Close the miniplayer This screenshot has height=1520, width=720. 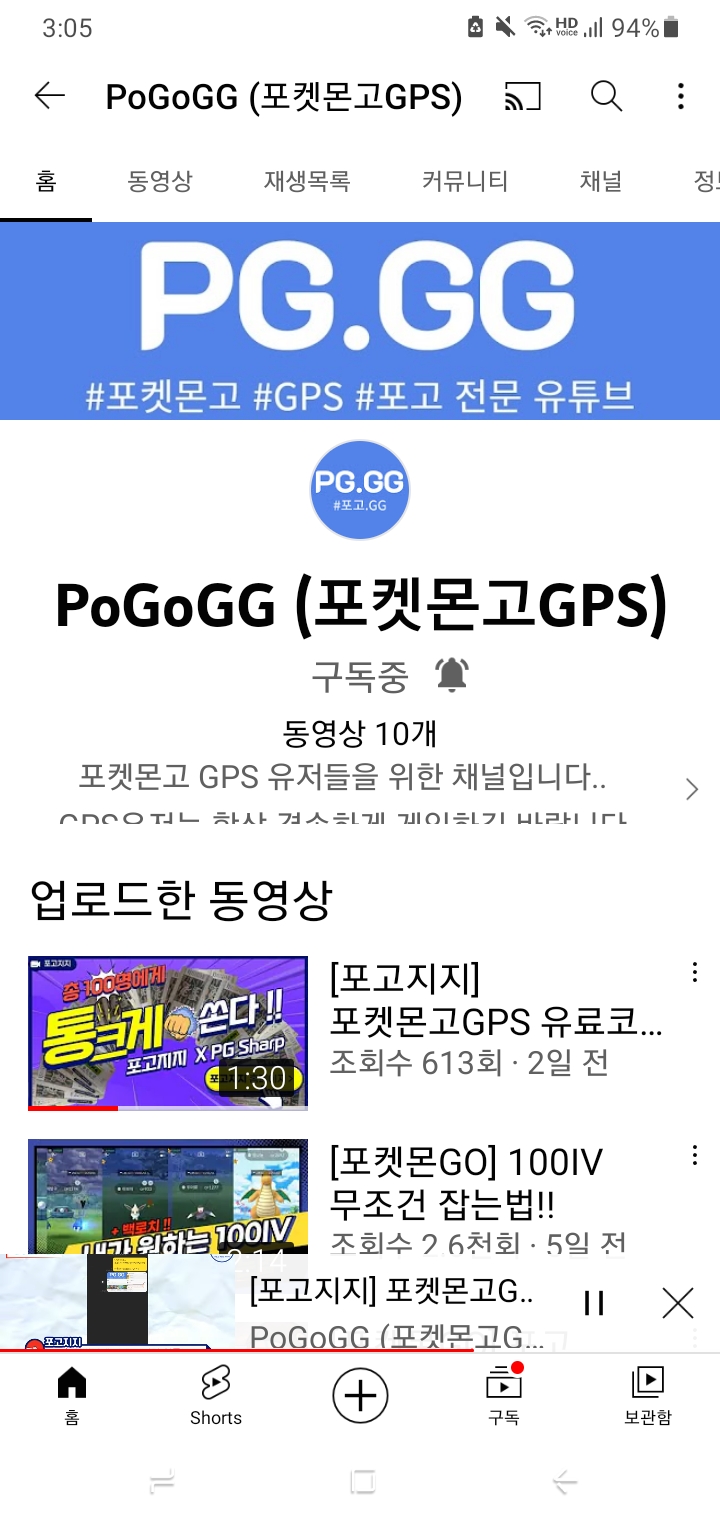[x=678, y=1302]
